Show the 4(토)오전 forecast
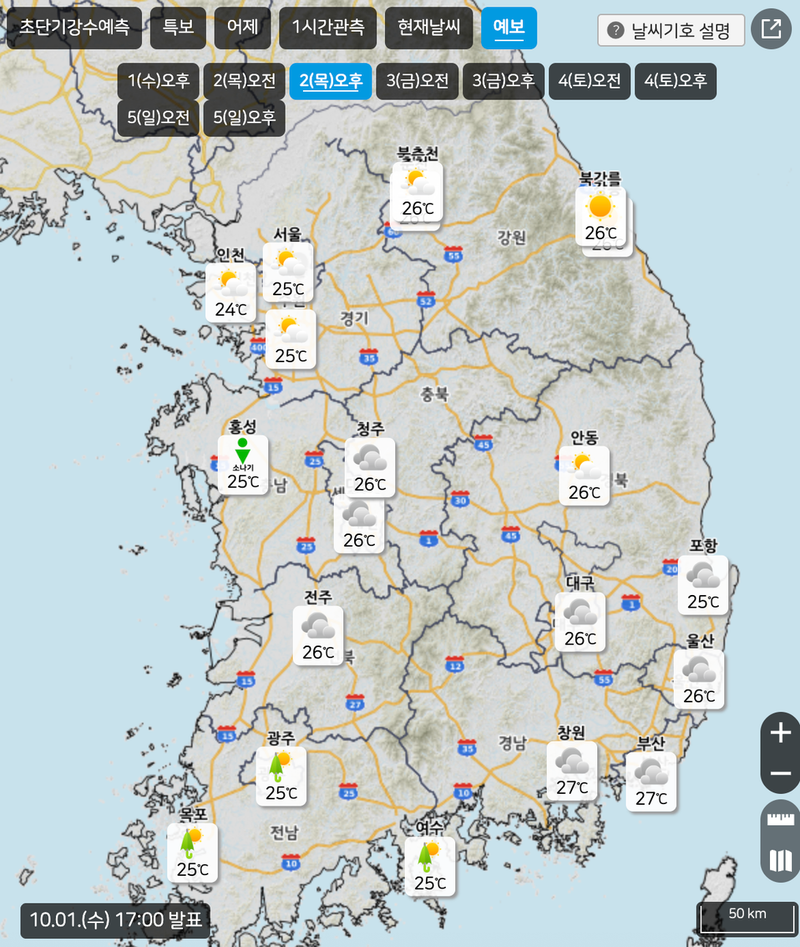This screenshot has width=800, height=947. pyautogui.click(x=589, y=81)
